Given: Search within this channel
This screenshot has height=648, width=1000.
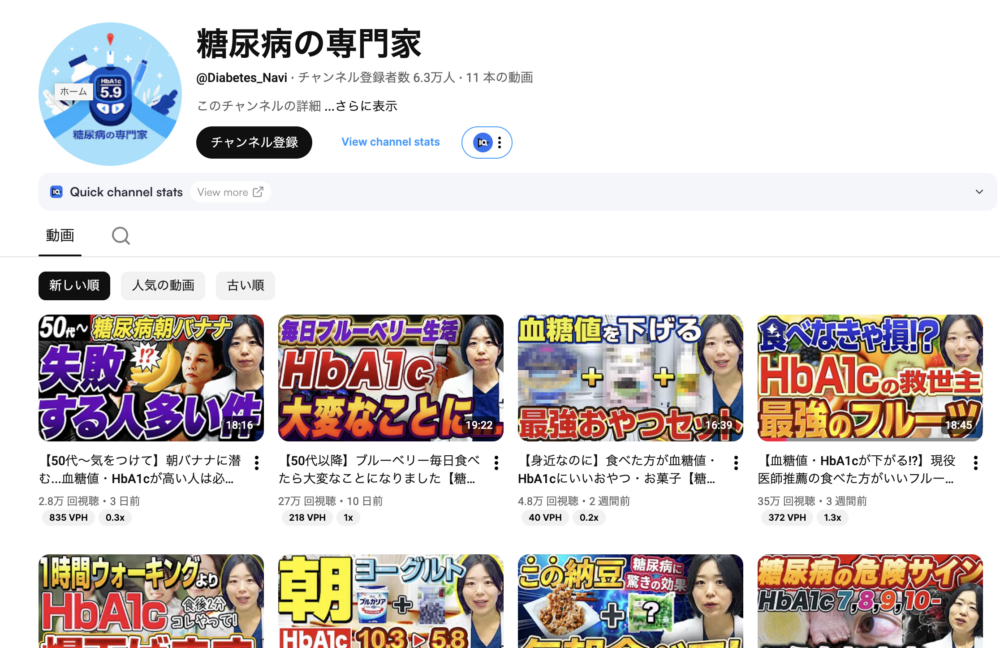Looking at the screenshot, I should (121, 236).
